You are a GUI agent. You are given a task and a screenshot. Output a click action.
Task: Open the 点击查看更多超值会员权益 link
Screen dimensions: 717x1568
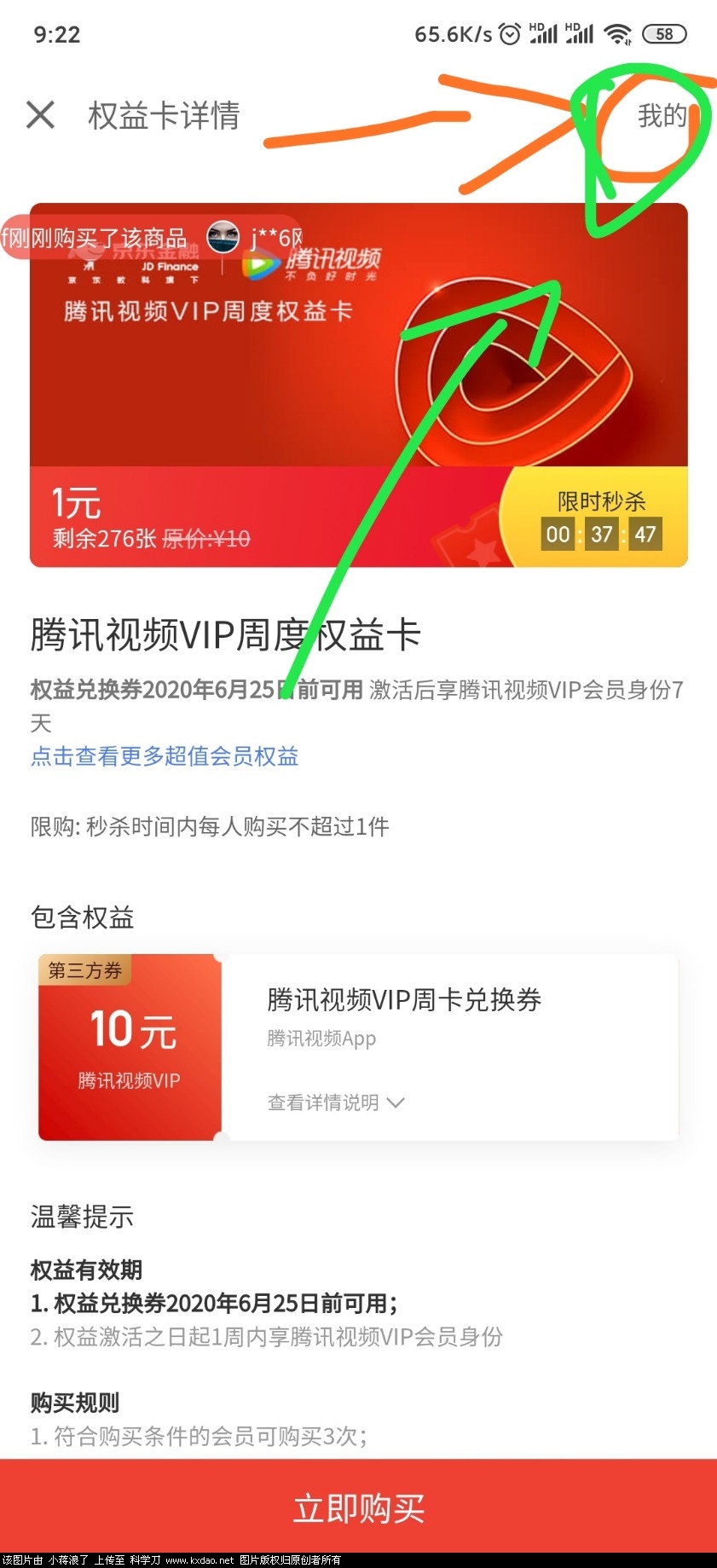point(165,756)
